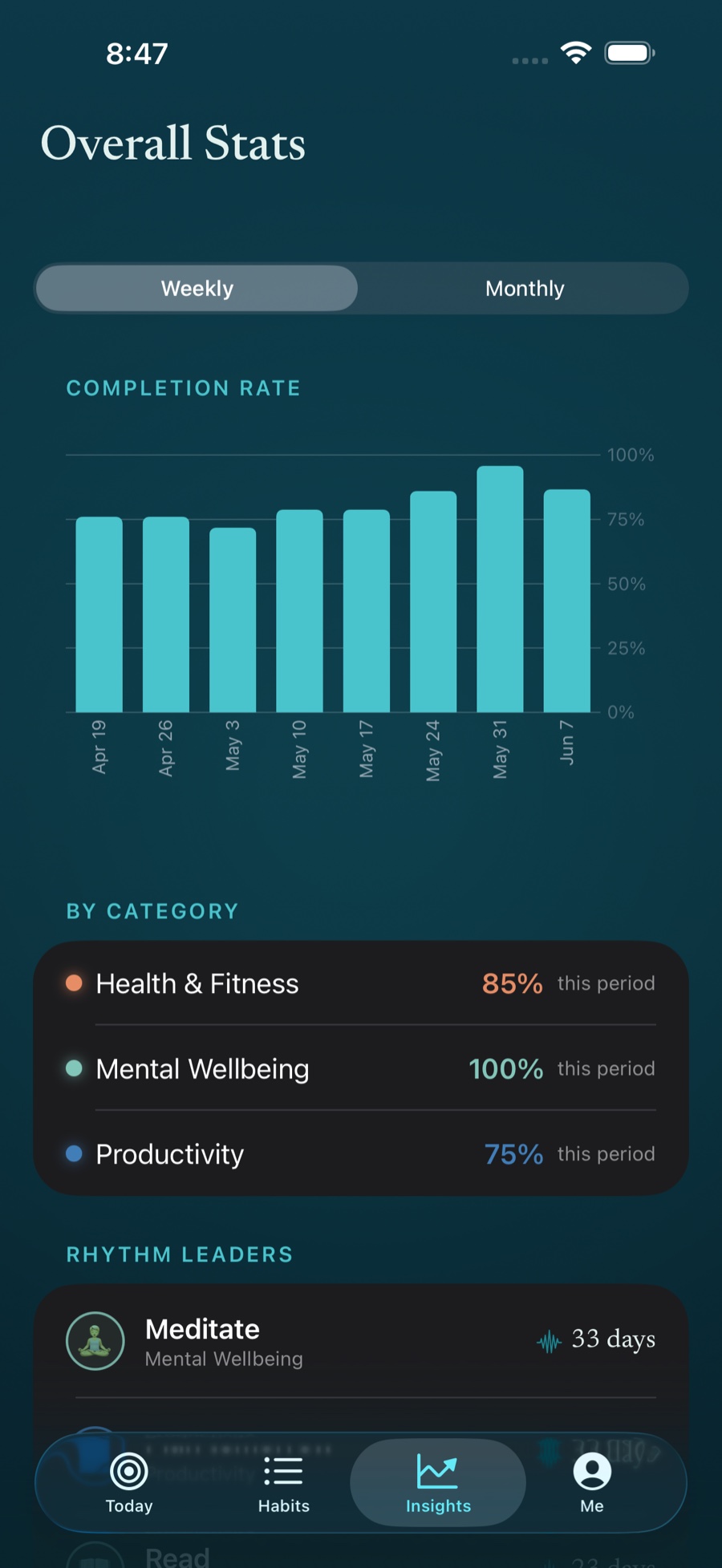Image resolution: width=722 pixels, height=1568 pixels.
Task: Select the Weekly segment
Action: pos(197,288)
